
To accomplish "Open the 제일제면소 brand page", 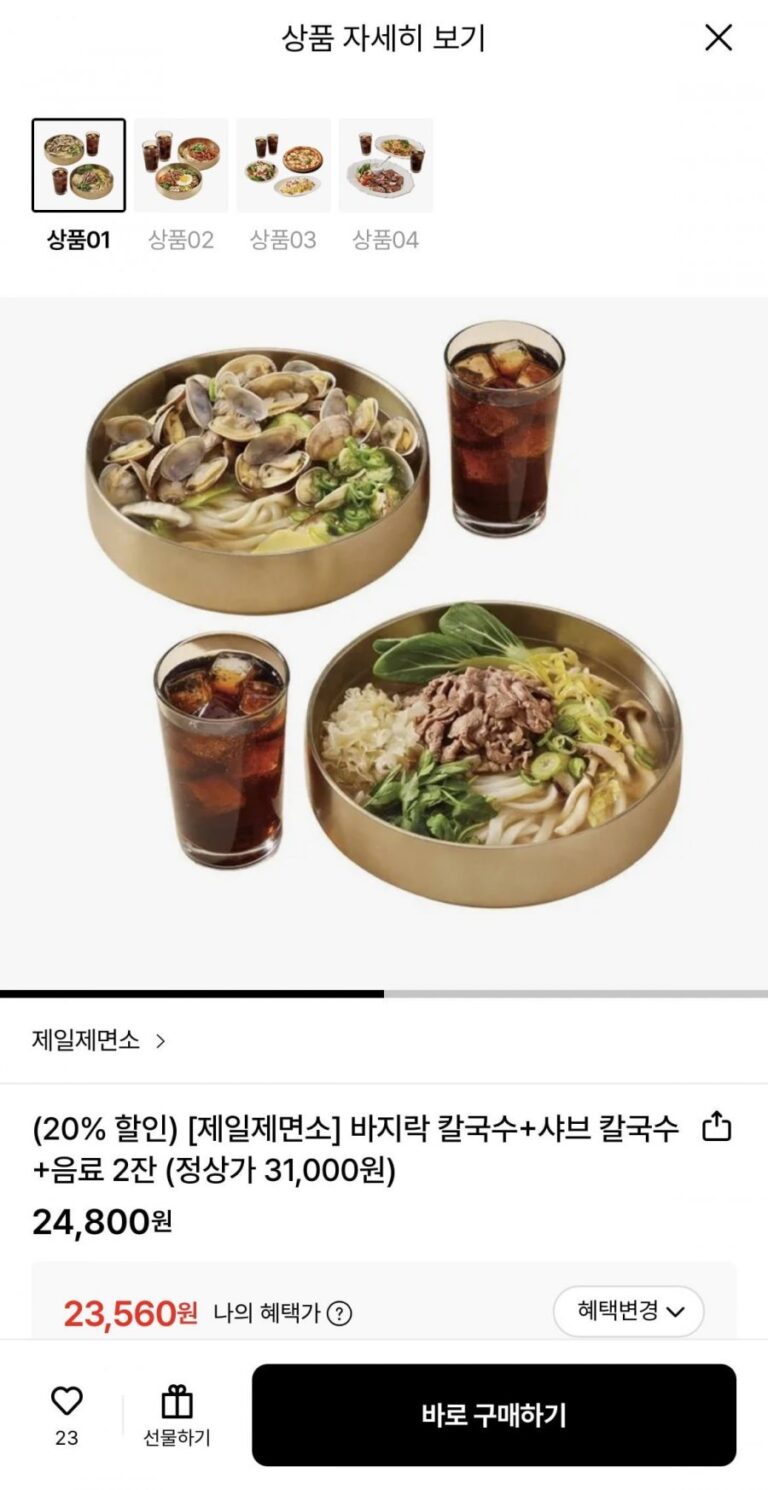I will point(98,1040).
